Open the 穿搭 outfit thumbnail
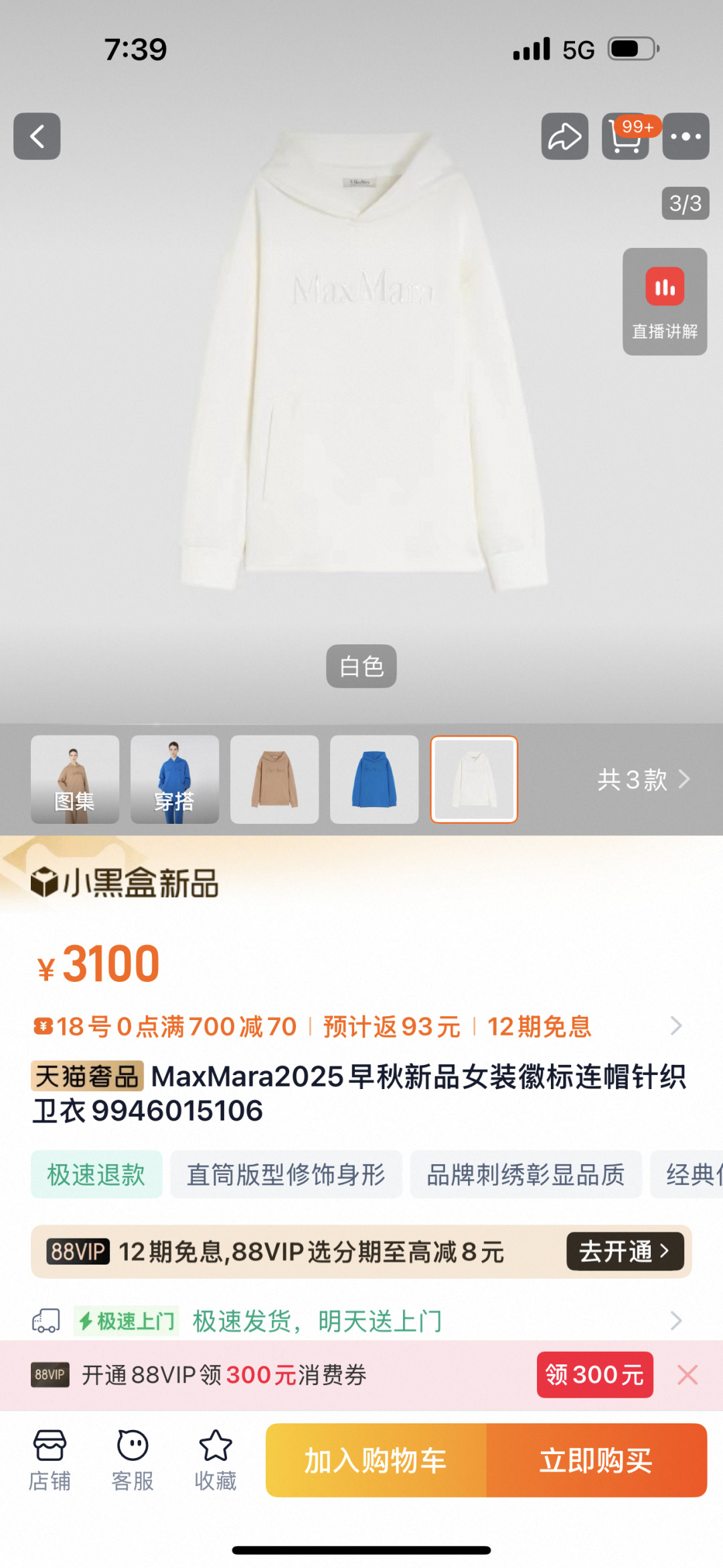This screenshot has height=1568, width=723. 175,779
